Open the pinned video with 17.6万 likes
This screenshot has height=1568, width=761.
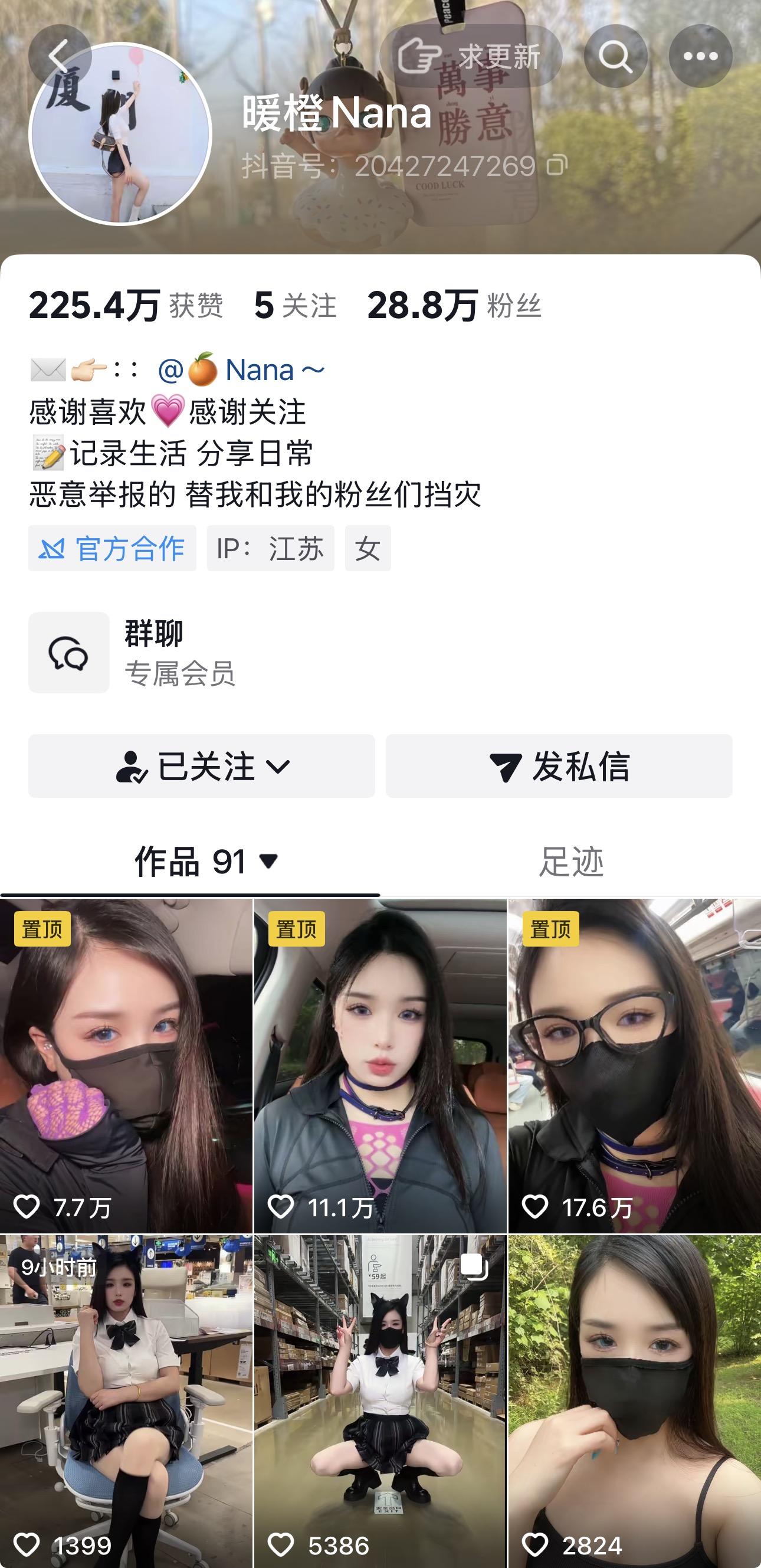coord(635,1066)
